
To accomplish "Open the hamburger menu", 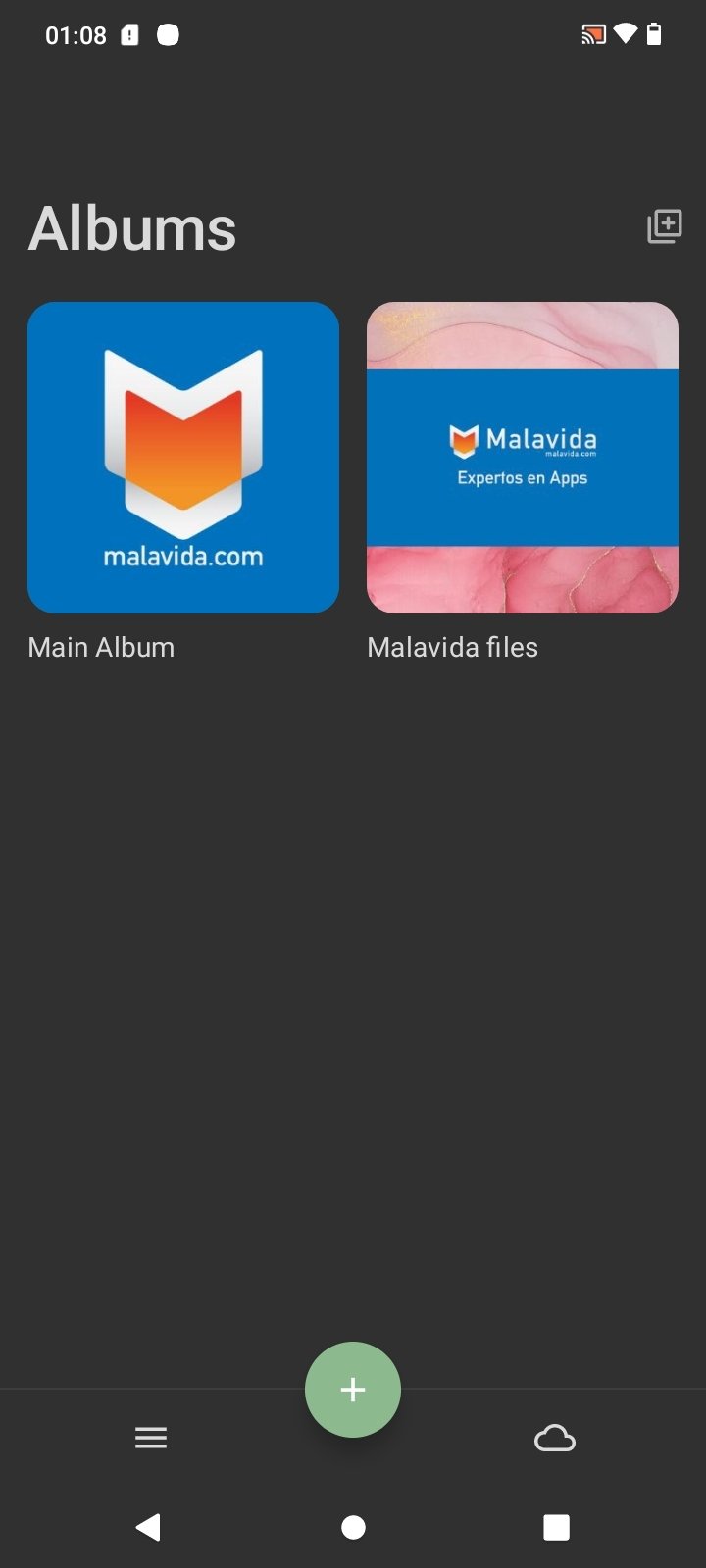I will 151,1438.
